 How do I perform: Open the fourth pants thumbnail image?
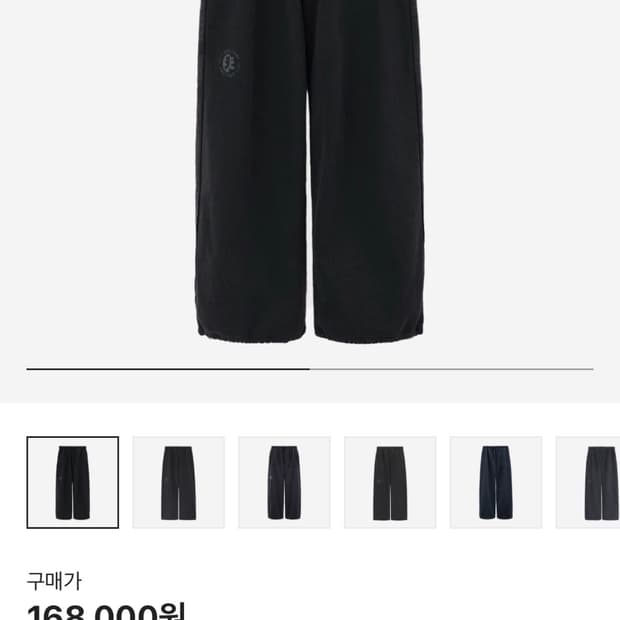click(390, 482)
